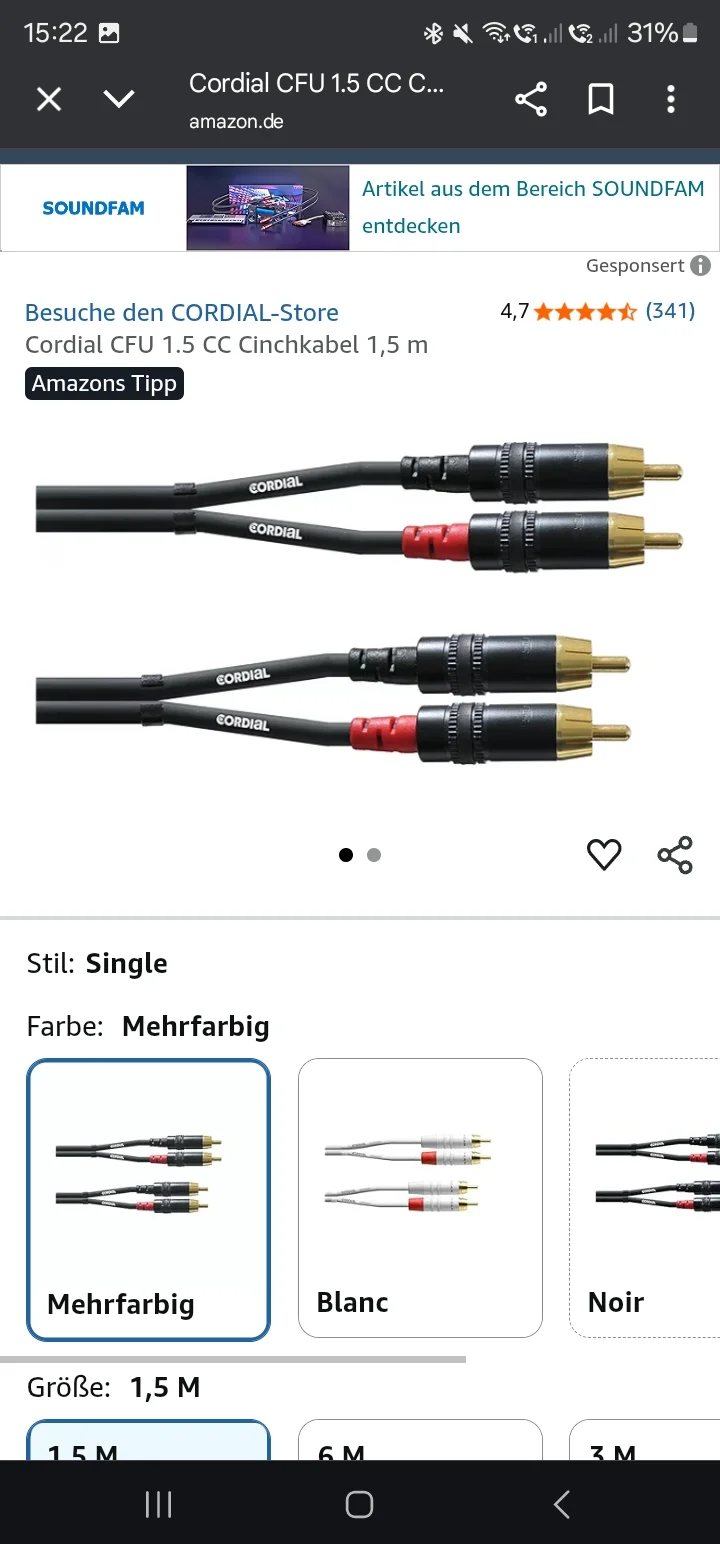Minimize the tab with the down chevron
720x1544 pixels.
[119, 99]
